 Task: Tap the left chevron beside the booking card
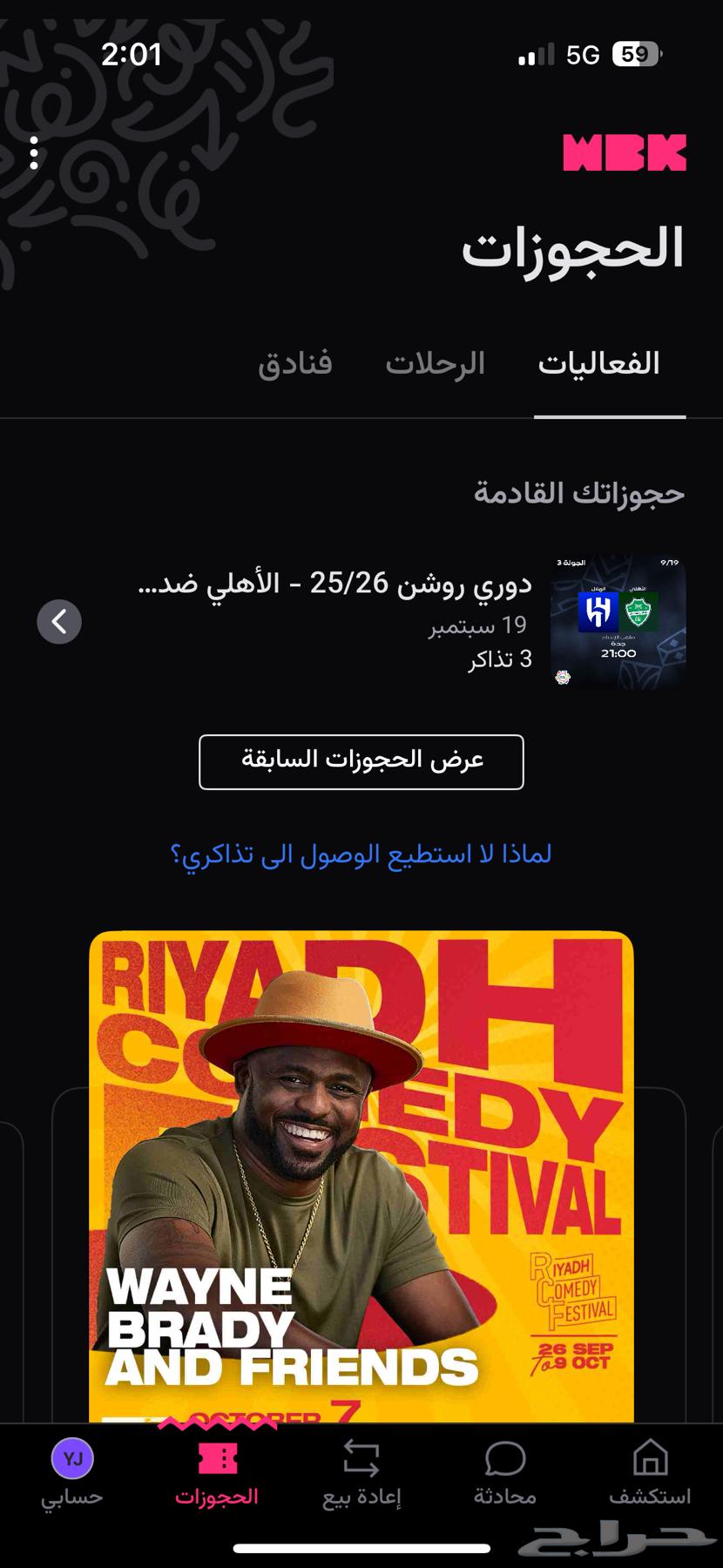tap(58, 622)
